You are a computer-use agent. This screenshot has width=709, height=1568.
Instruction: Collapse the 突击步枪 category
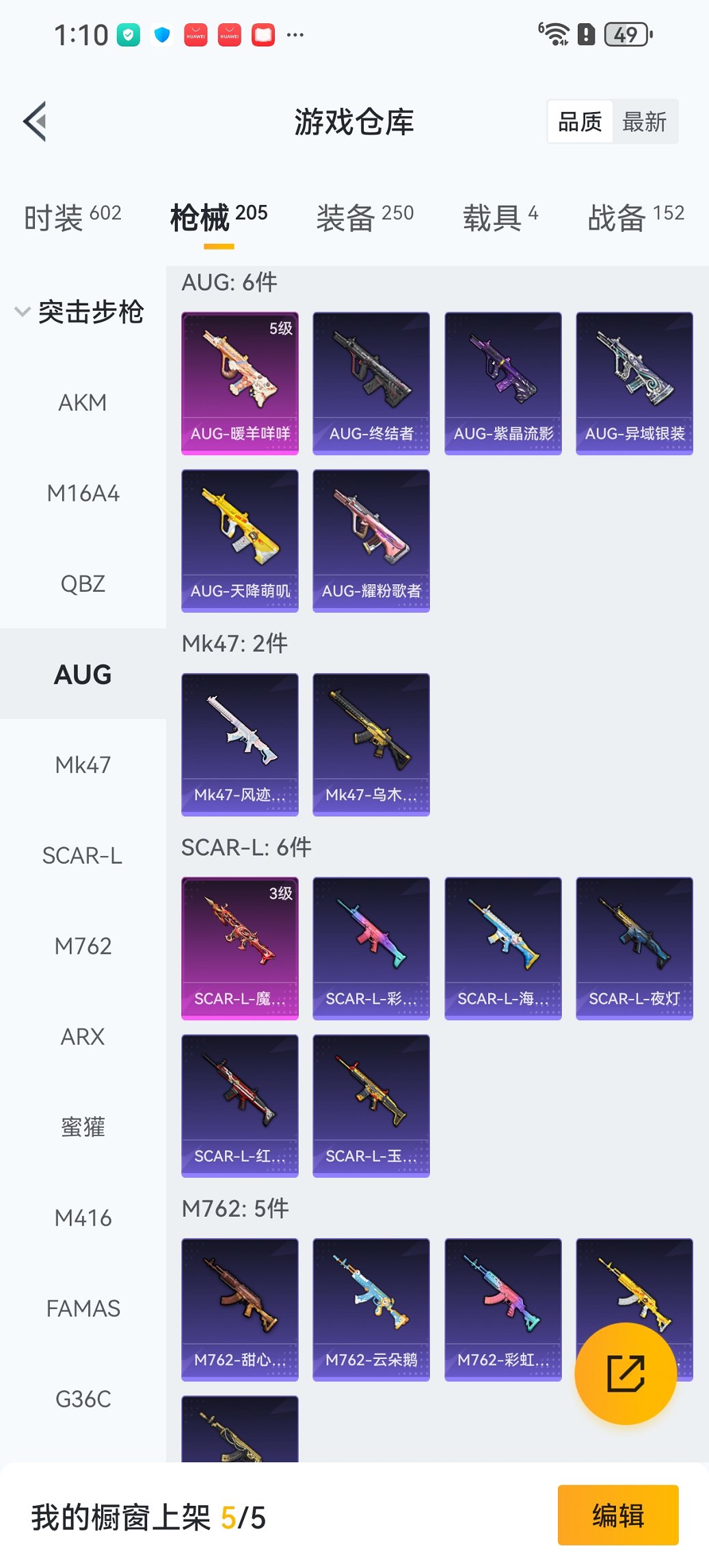pos(79,312)
